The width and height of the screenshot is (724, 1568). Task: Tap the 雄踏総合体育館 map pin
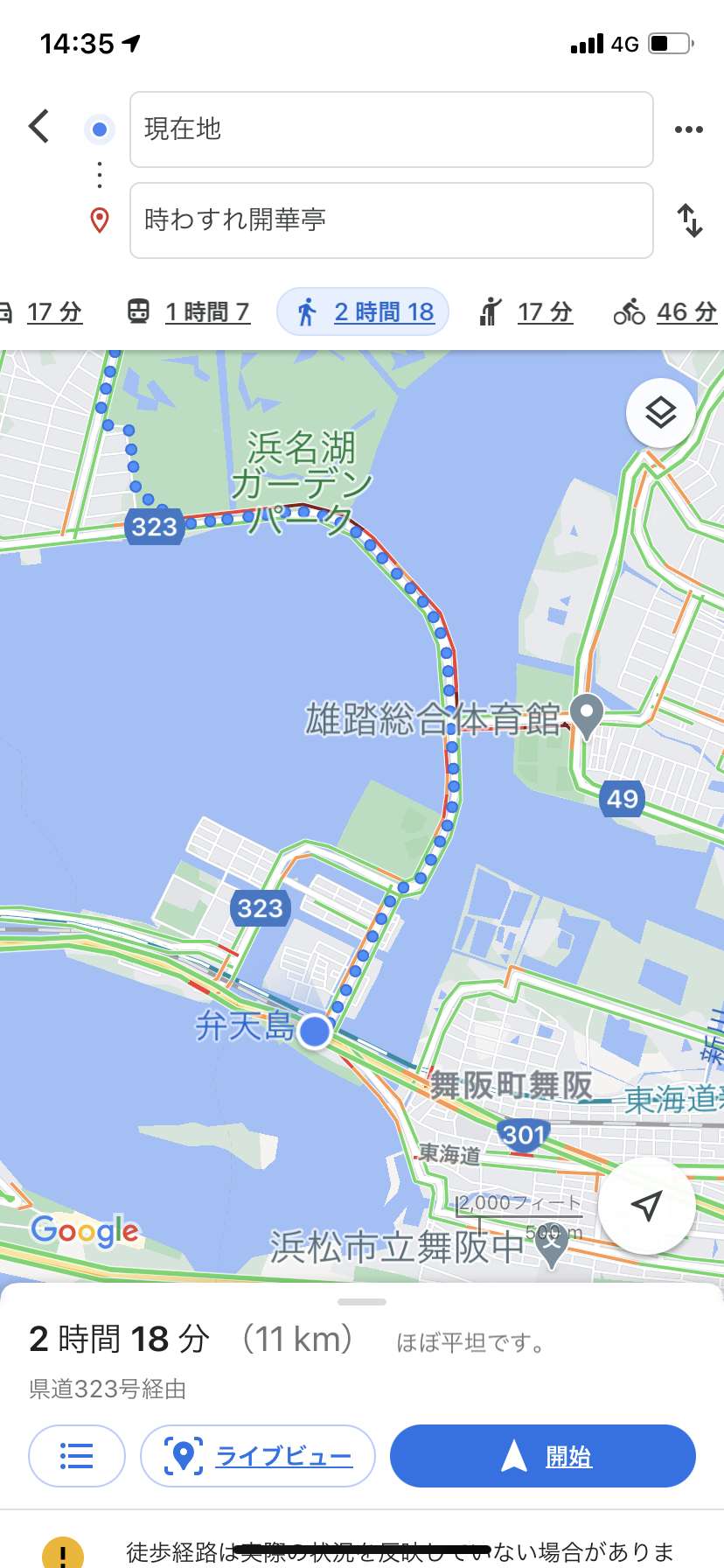pos(587,715)
